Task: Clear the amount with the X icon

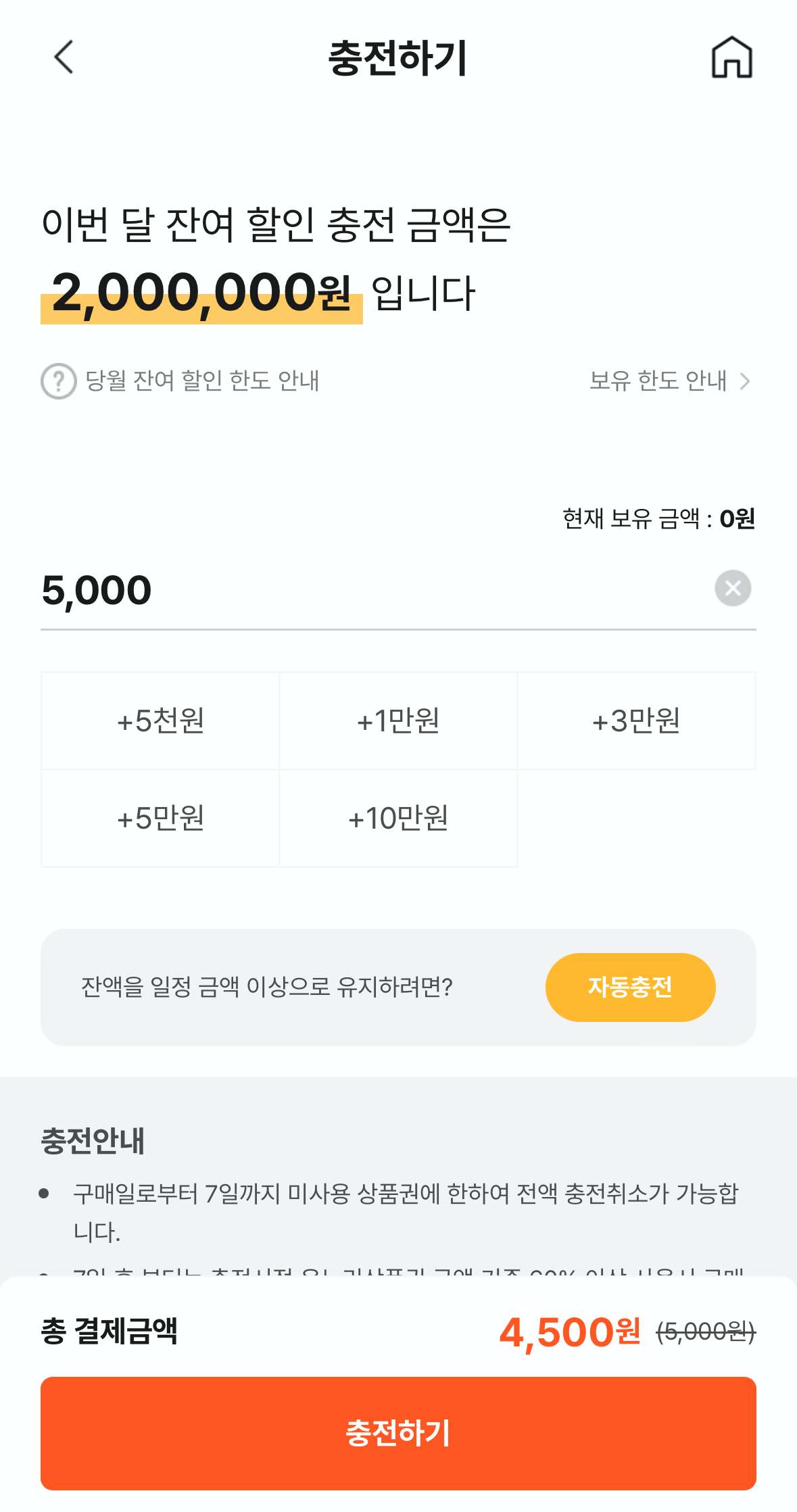Action: tap(732, 588)
